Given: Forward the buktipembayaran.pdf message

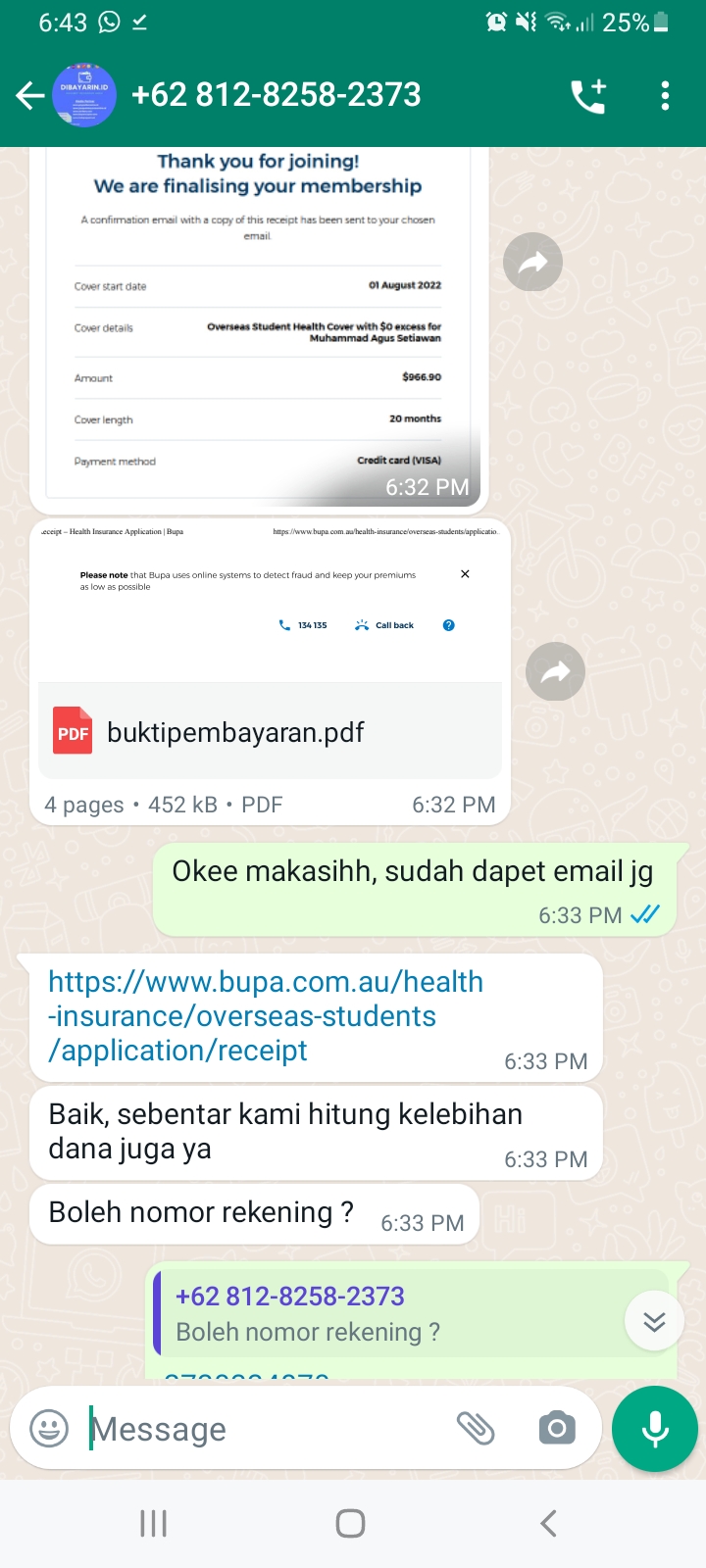Looking at the screenshot, I should click(555, 671).
